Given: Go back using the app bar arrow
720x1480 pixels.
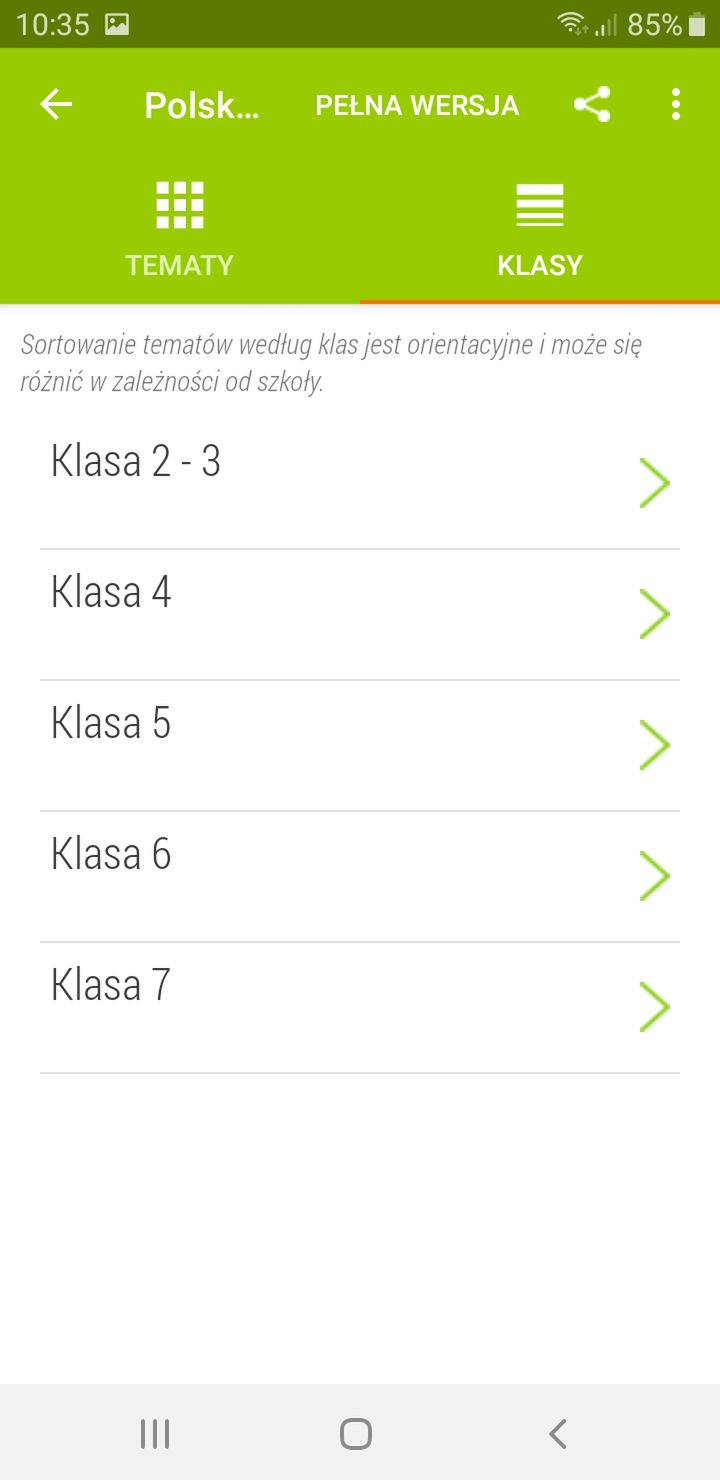Looking at the screenshot, I should pyautogui.click(x=56, y=104).
